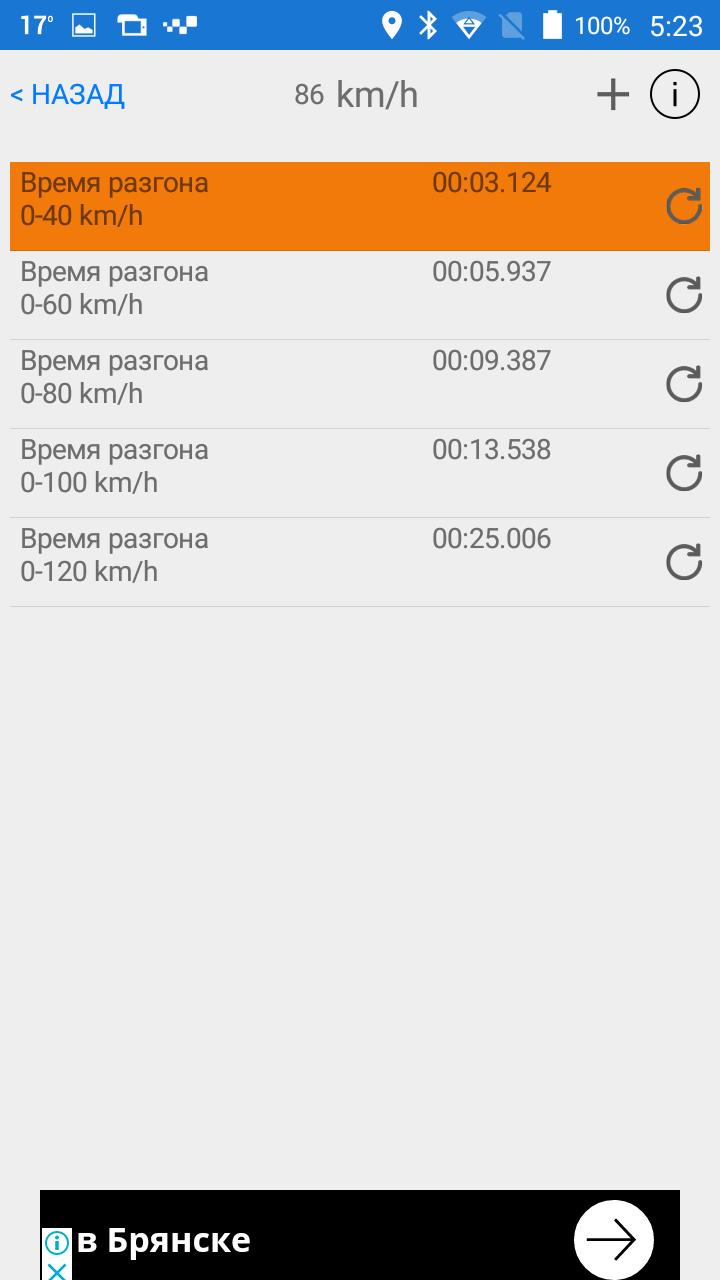Select the 0-60 km/h acceleration row
Screen dimensions: 720x1280
click(x=300, y=295)
